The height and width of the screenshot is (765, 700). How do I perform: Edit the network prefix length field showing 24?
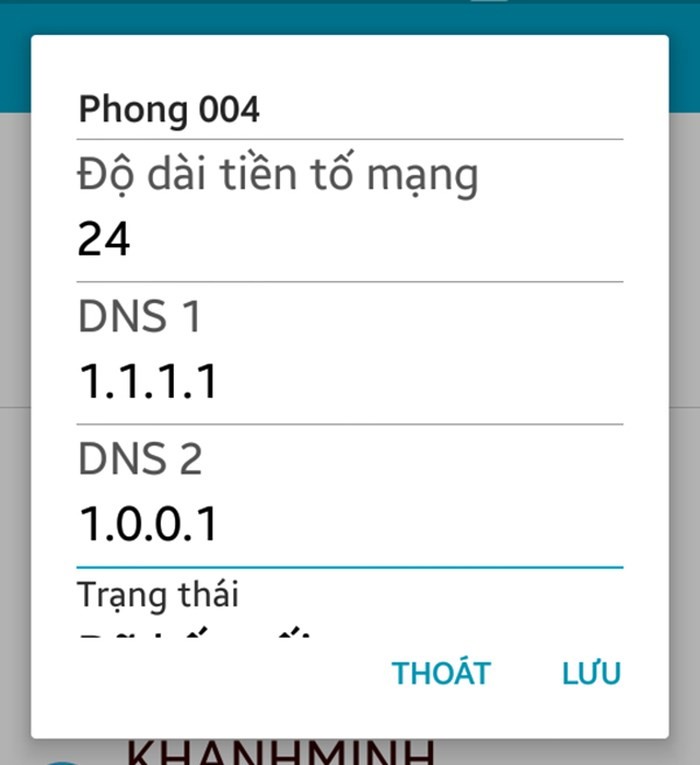(x=350, y=241)
